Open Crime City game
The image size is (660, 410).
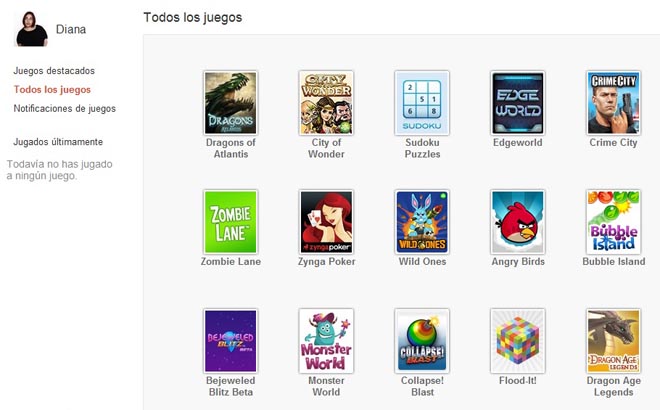click(x=613, y=103)
